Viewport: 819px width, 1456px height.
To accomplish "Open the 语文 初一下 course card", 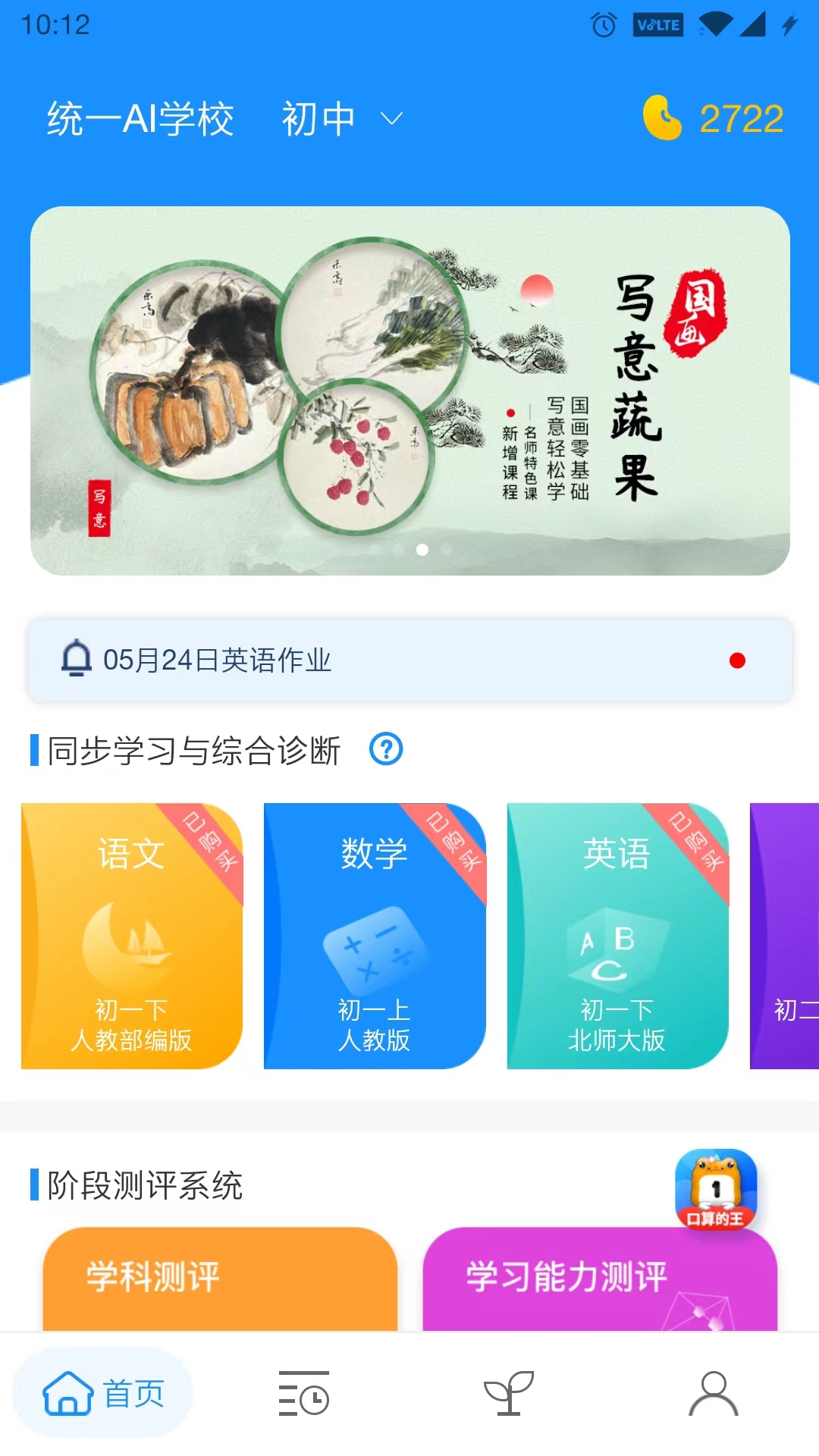I will (x=132, y=936).
